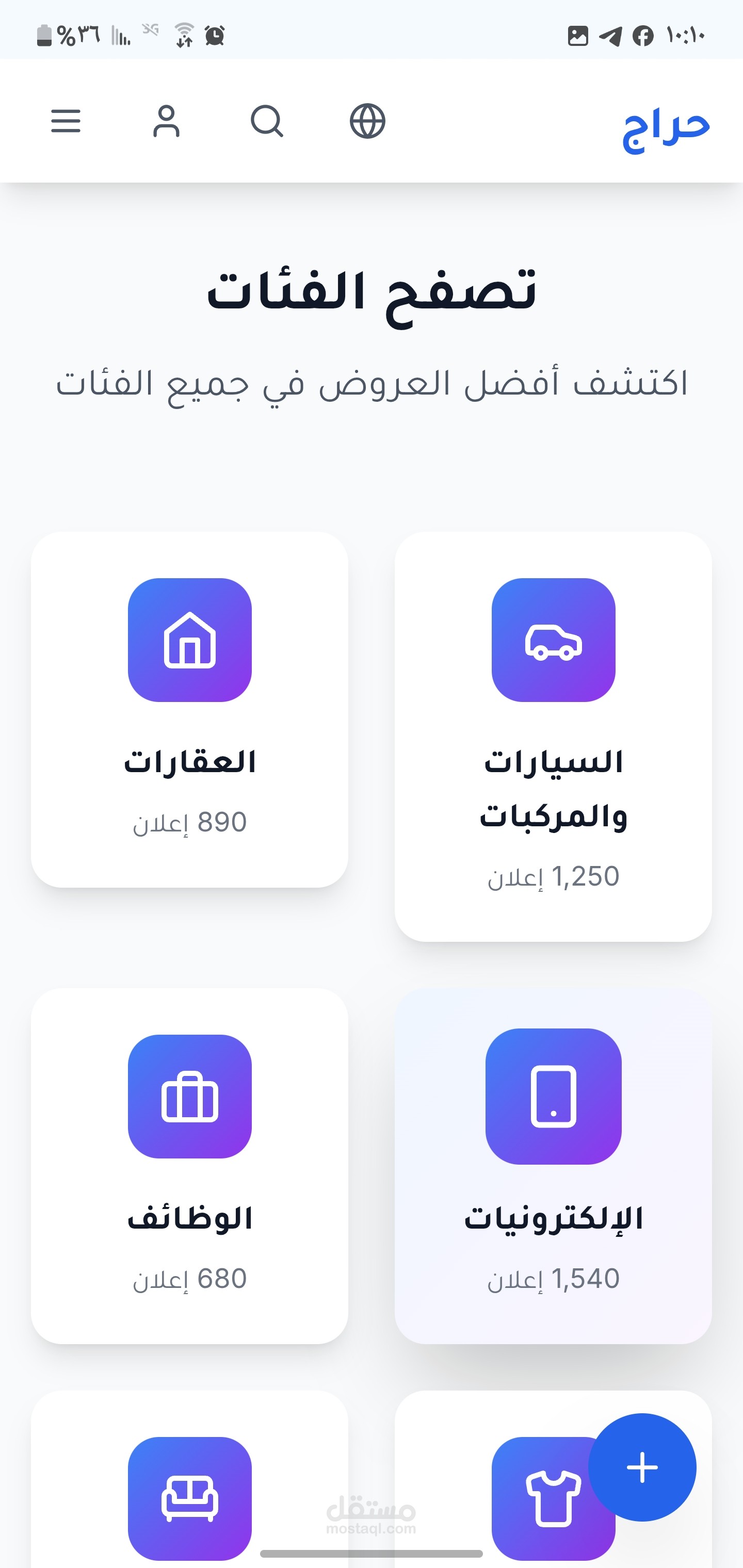
Task: Open the hamburger menu
Action: click(x=66, y=121)
